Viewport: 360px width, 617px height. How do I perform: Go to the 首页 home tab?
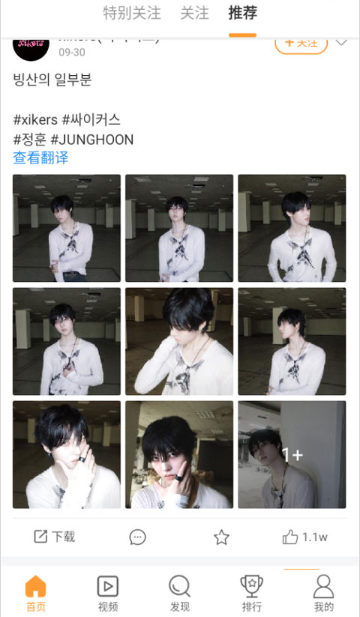[x=36, y=593]
